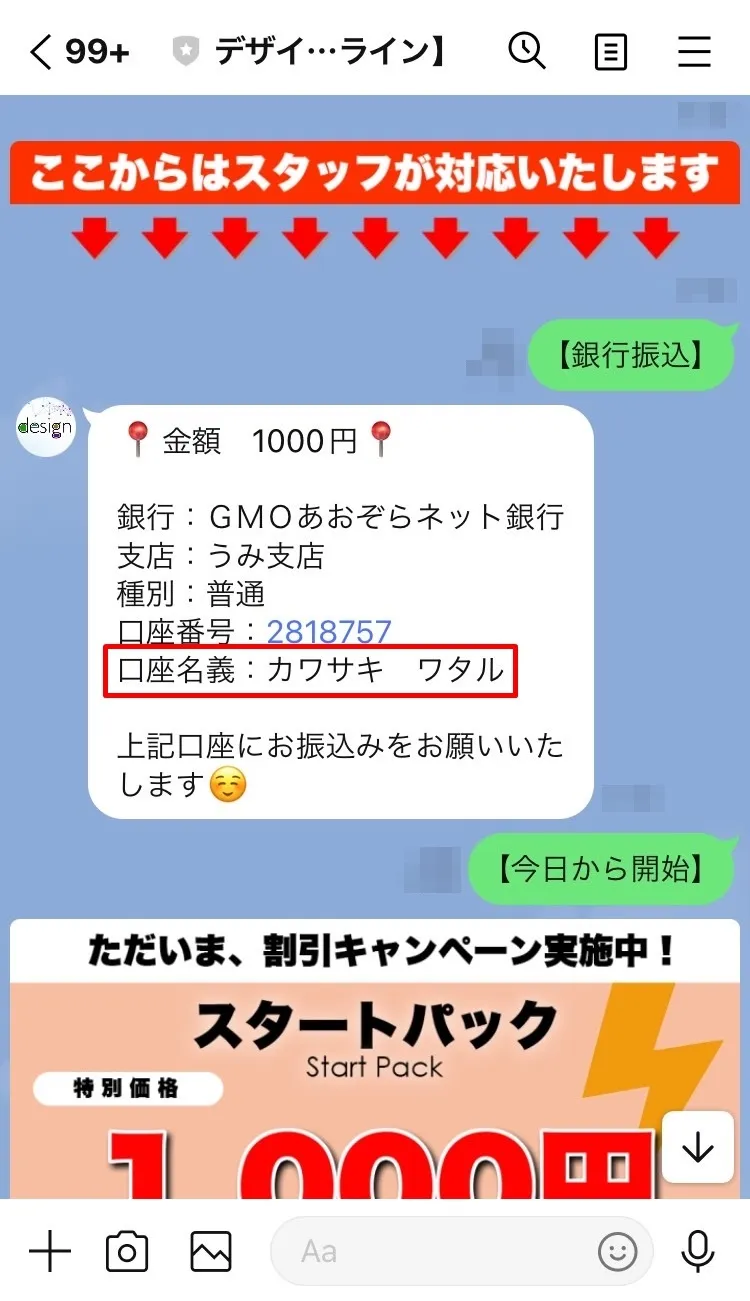
Task: Open the emoji and sticker picker
Action: coord(619,1251)
